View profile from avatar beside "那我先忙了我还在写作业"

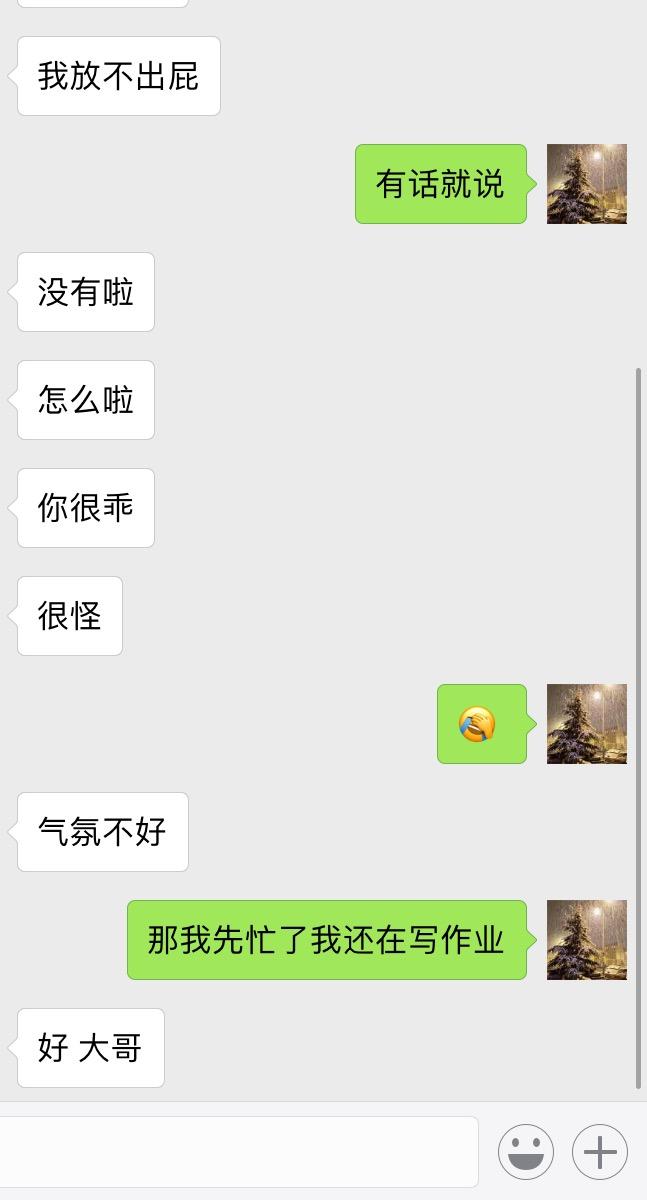[587, 940]
